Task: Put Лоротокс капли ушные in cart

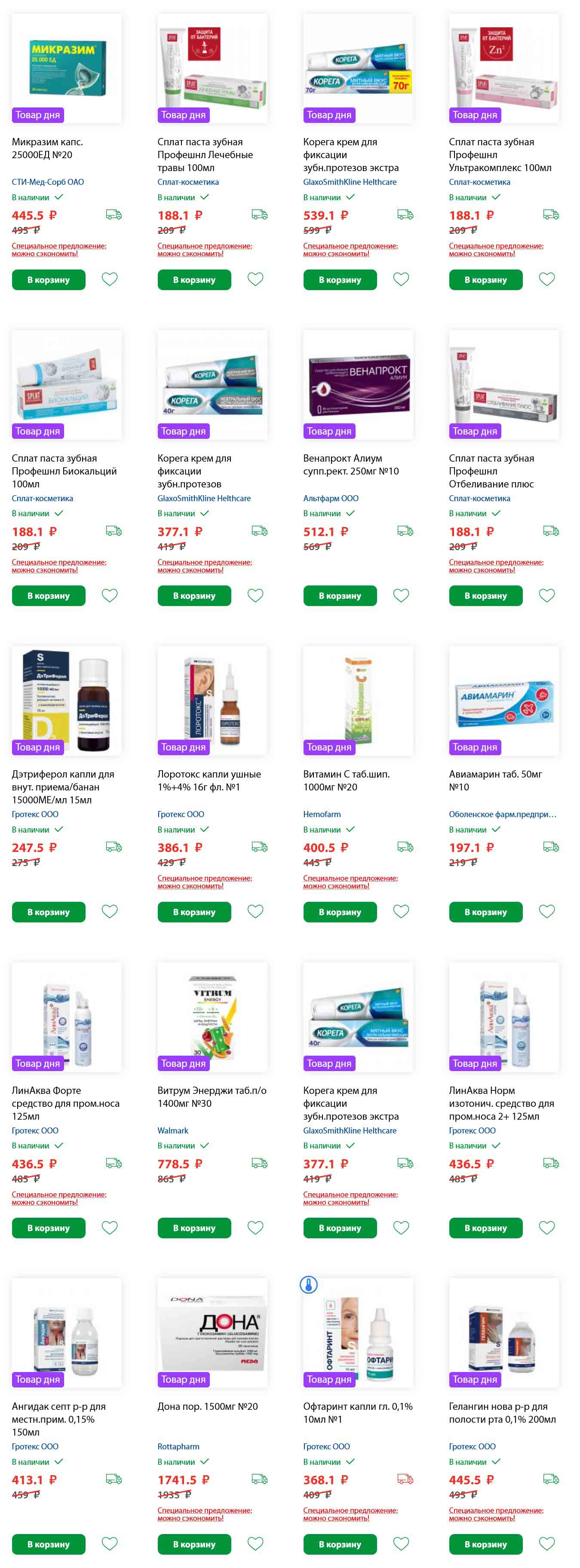Action: click(194, 912)
